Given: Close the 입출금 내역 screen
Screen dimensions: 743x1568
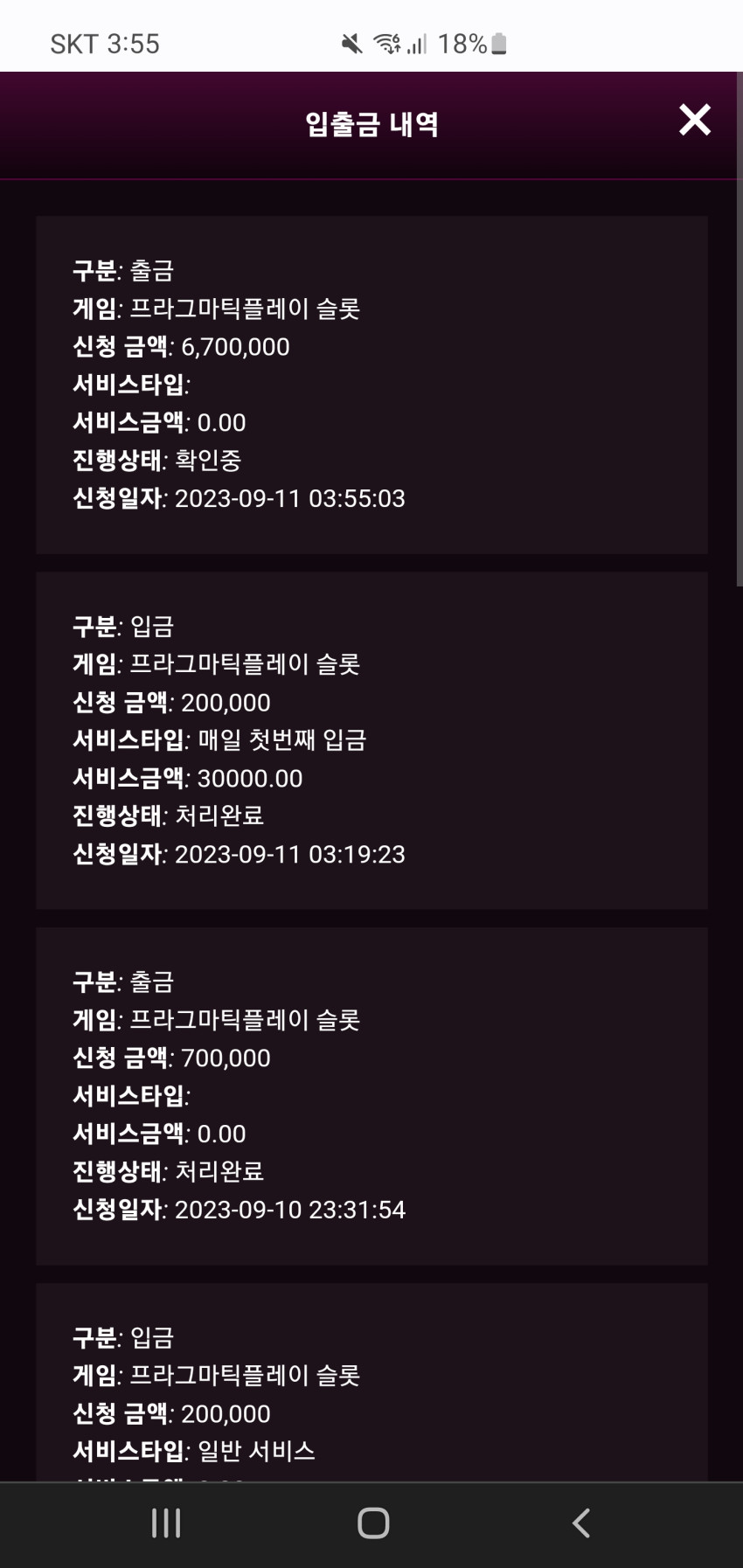Looking at the screenshot, I should tap(695, 120).
